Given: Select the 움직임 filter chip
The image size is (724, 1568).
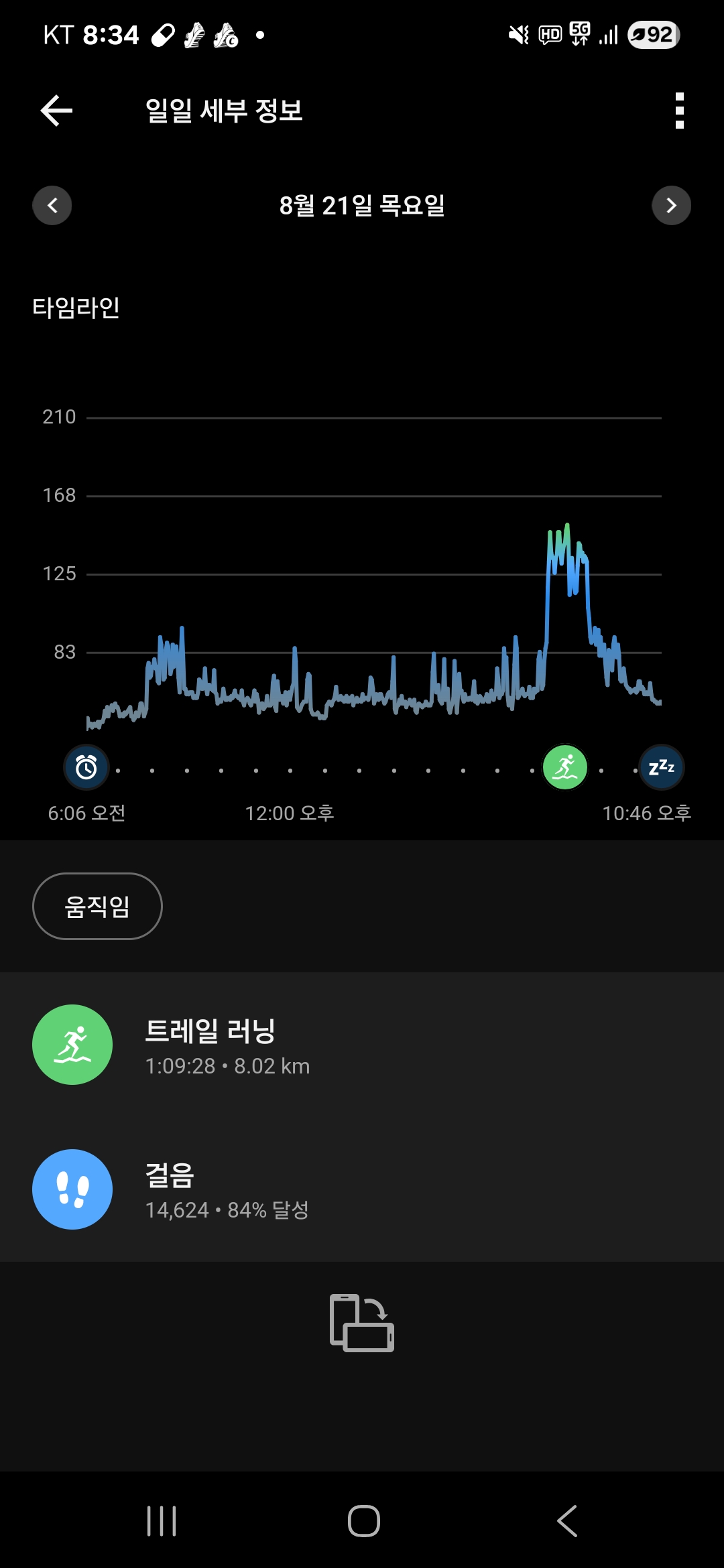Looking at the screenshot, I should (x=97, y=906).
